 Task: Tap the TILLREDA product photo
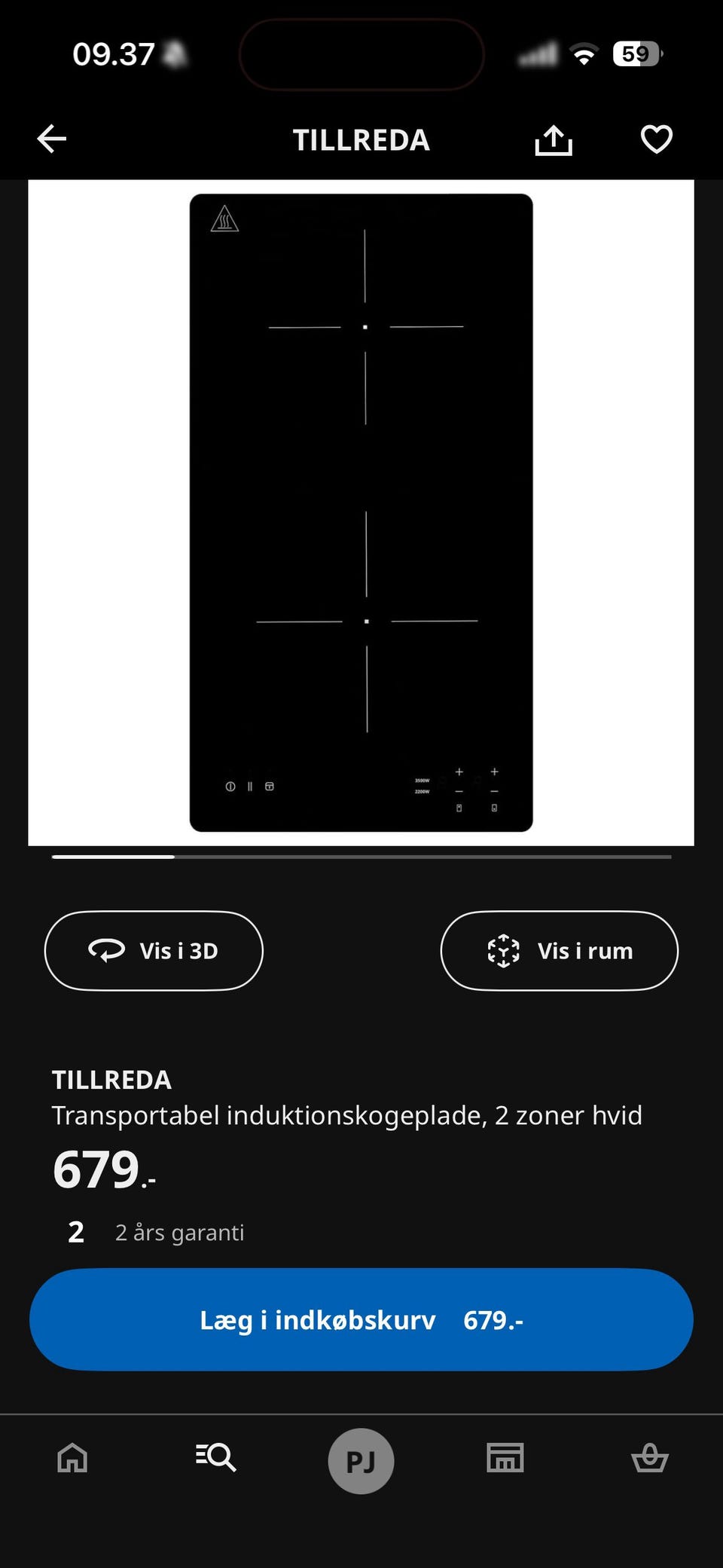click(361, 512)
